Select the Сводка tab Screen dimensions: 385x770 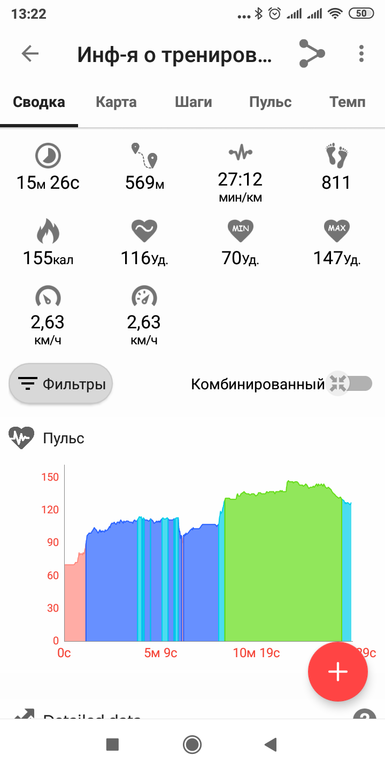(x=39, y=102)
